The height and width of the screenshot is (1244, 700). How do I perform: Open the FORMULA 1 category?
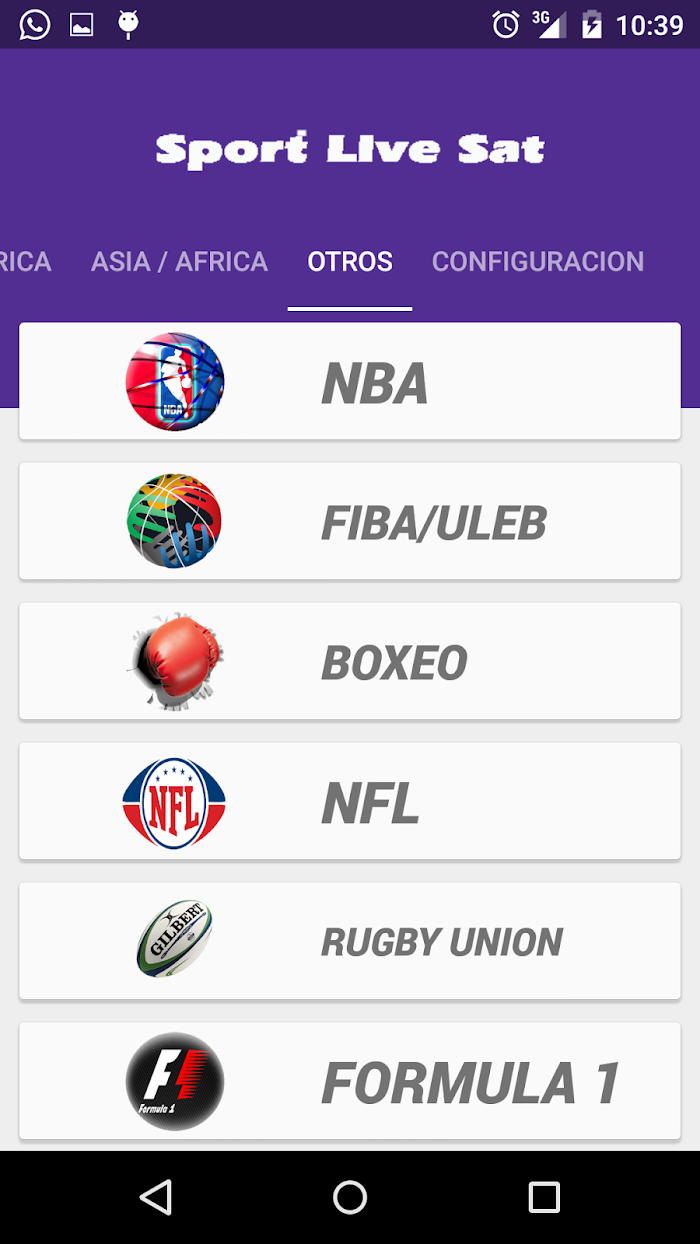pyautogui.click(x=350, y=1081)
